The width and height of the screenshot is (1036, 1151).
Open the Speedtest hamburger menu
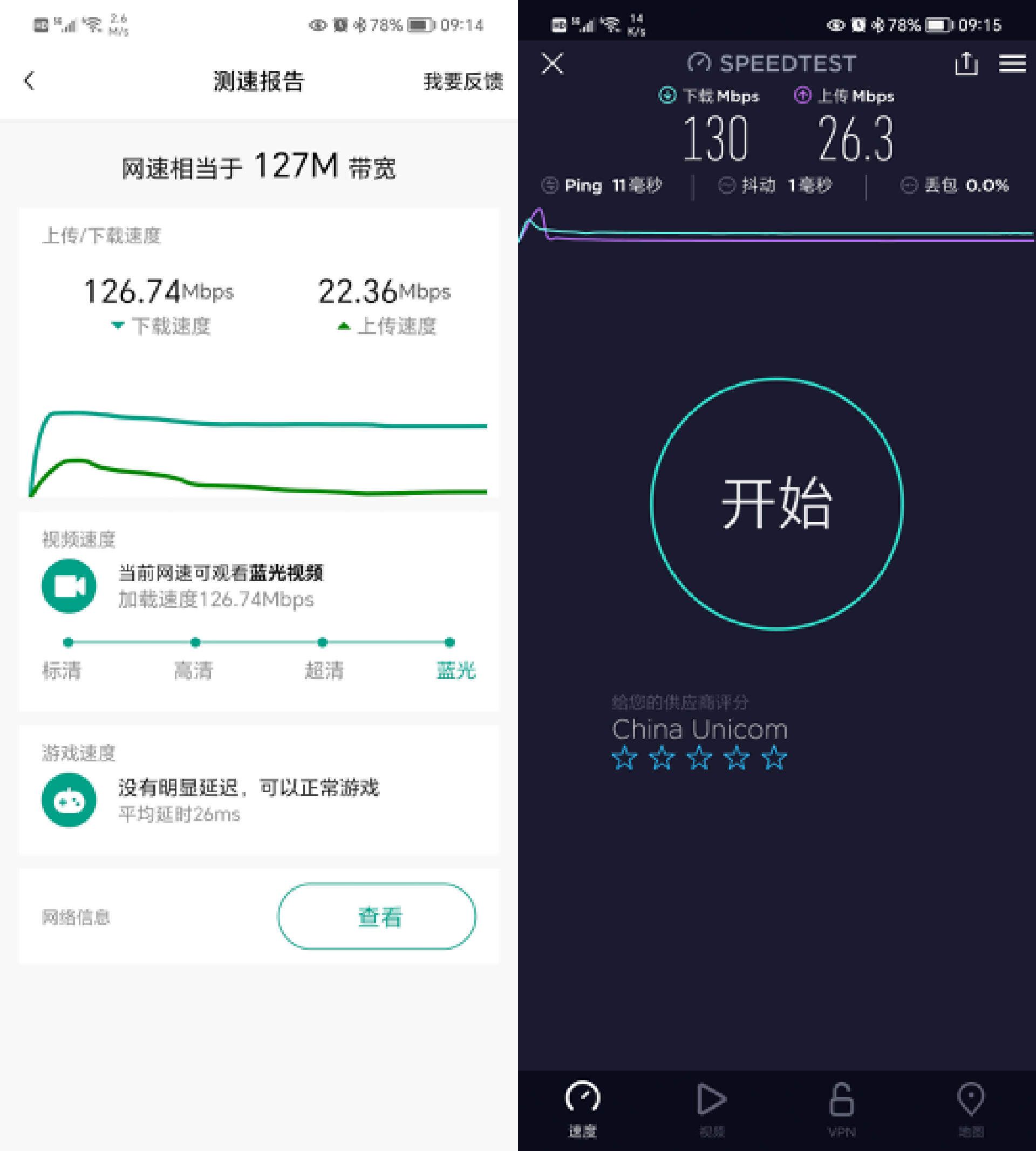[x=1012, y=63]
